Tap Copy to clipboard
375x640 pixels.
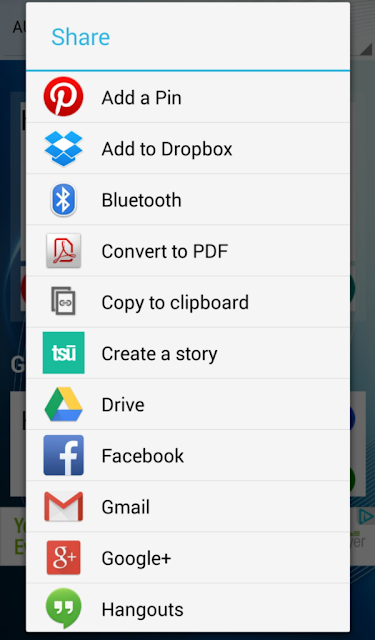coord(188,302)
